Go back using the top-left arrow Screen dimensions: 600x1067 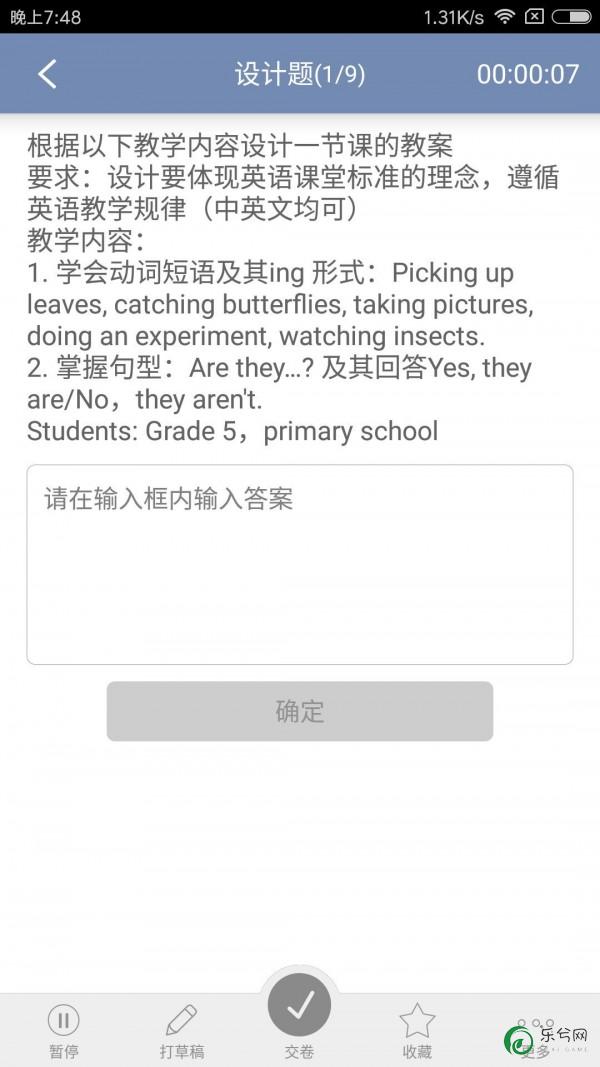tap(47, 74)
